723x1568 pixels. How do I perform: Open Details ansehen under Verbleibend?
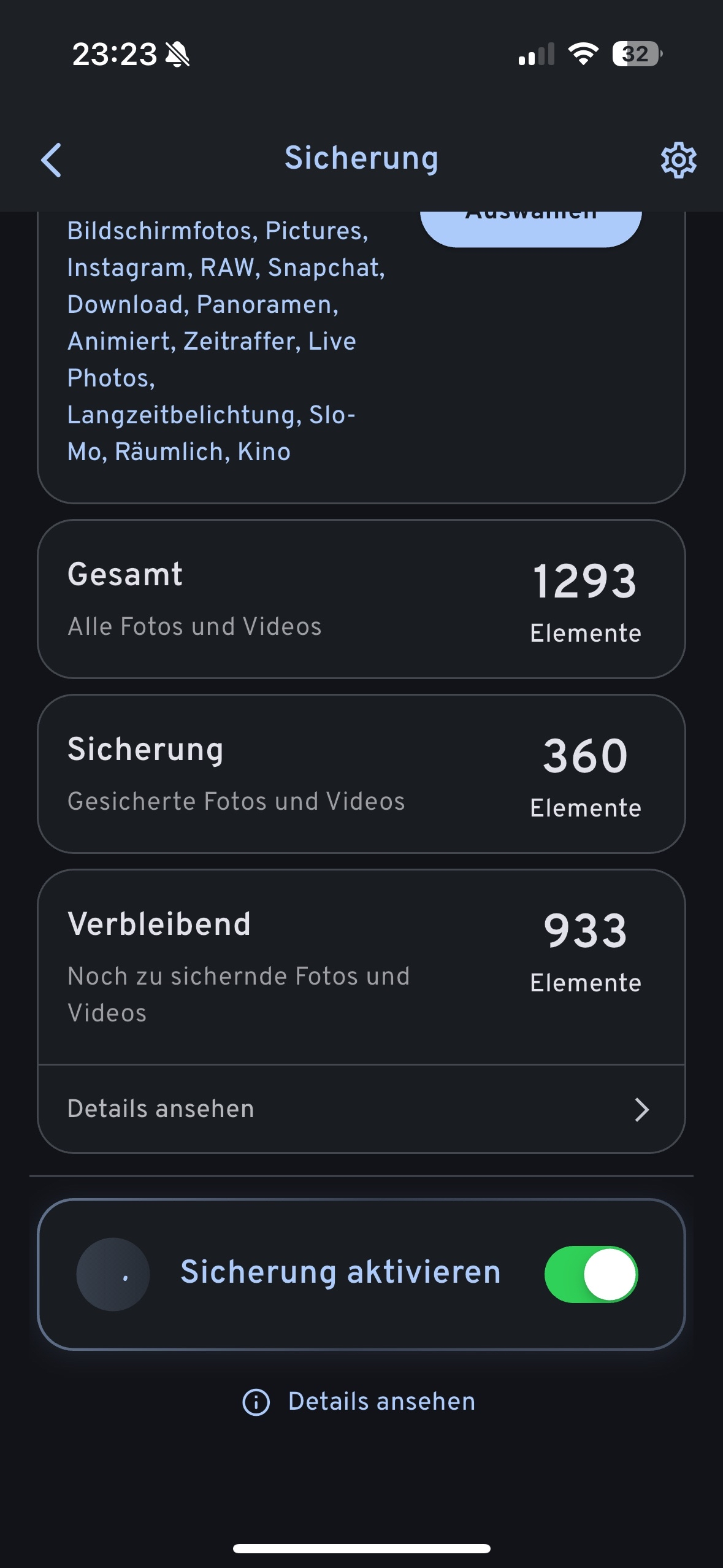(361, 1109)
